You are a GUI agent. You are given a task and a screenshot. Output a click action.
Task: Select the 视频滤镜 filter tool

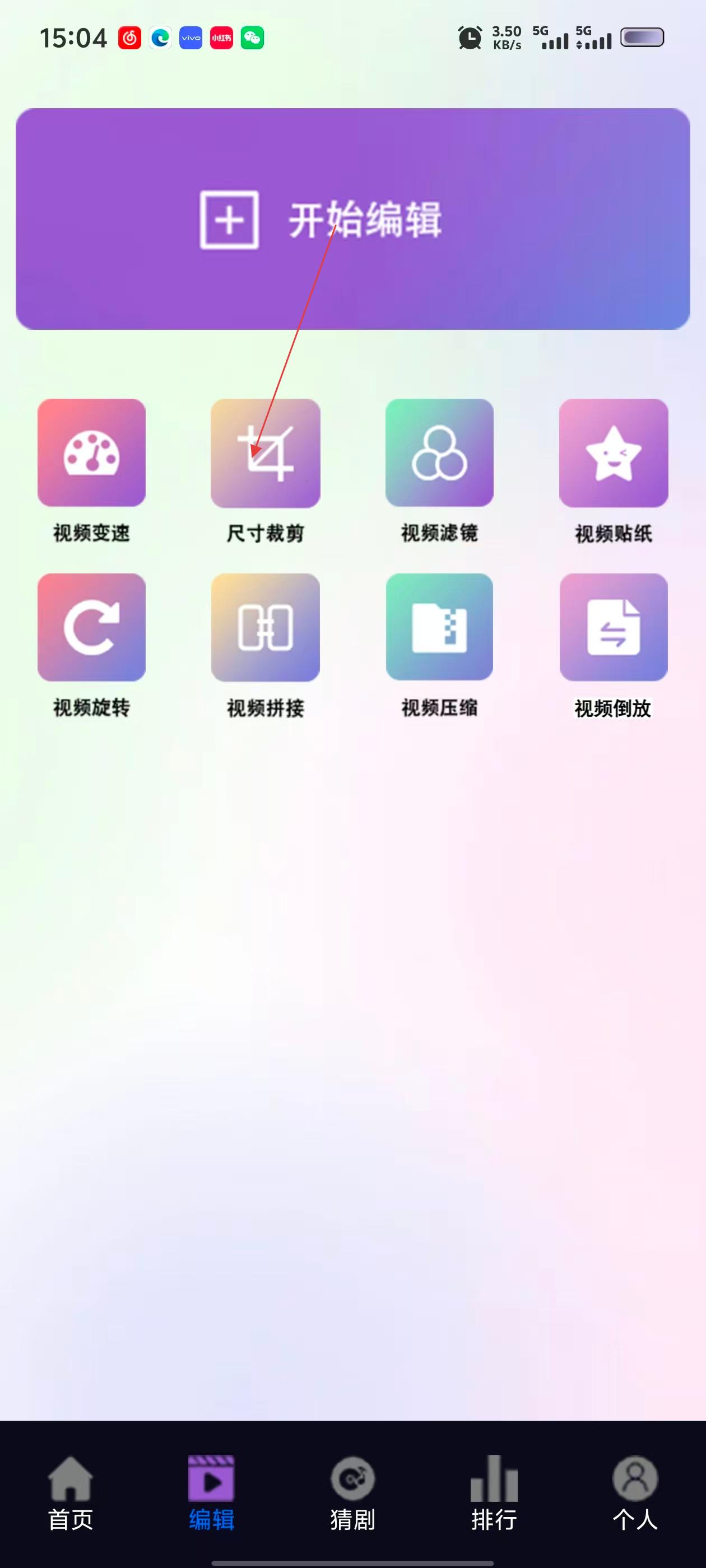click(439, 453)
